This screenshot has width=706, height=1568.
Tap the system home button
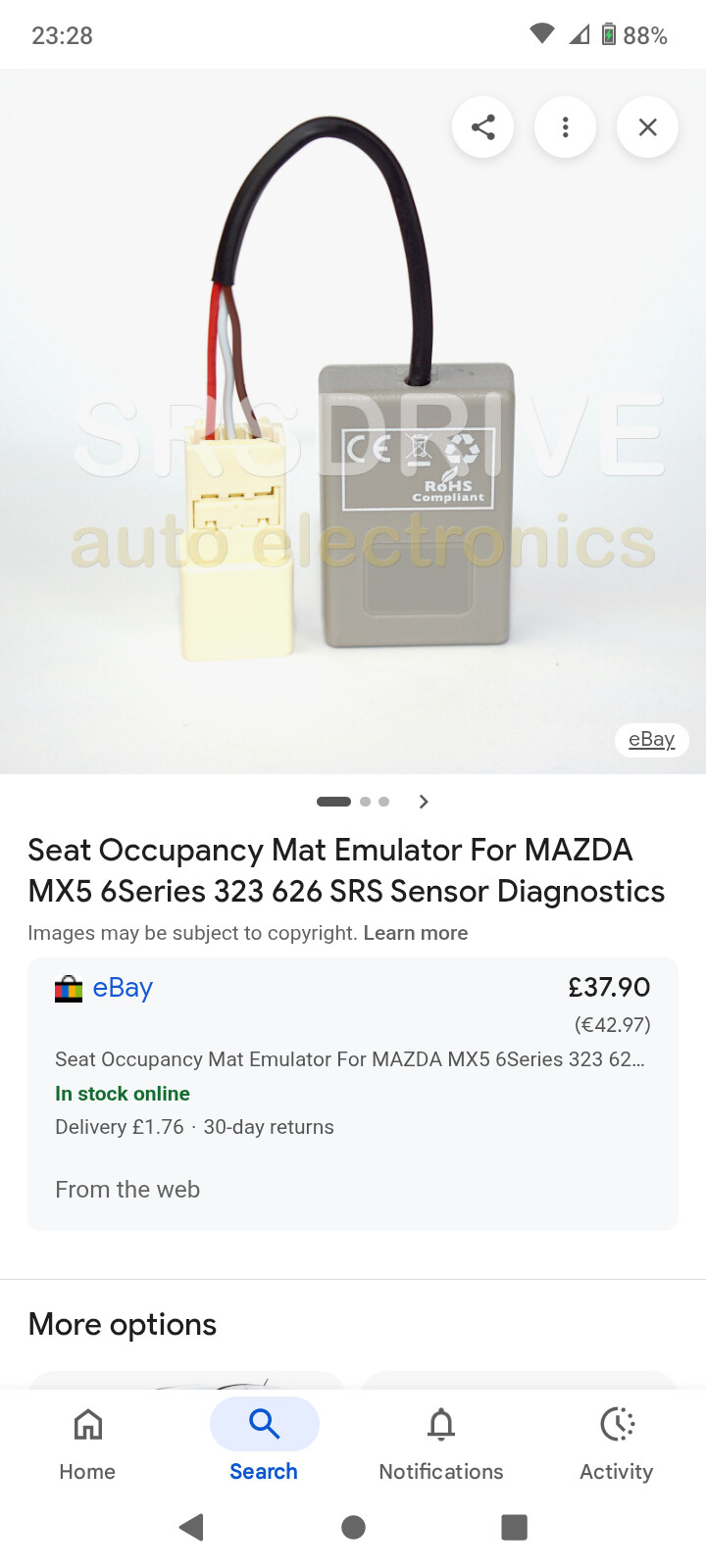pos(353,1526)
